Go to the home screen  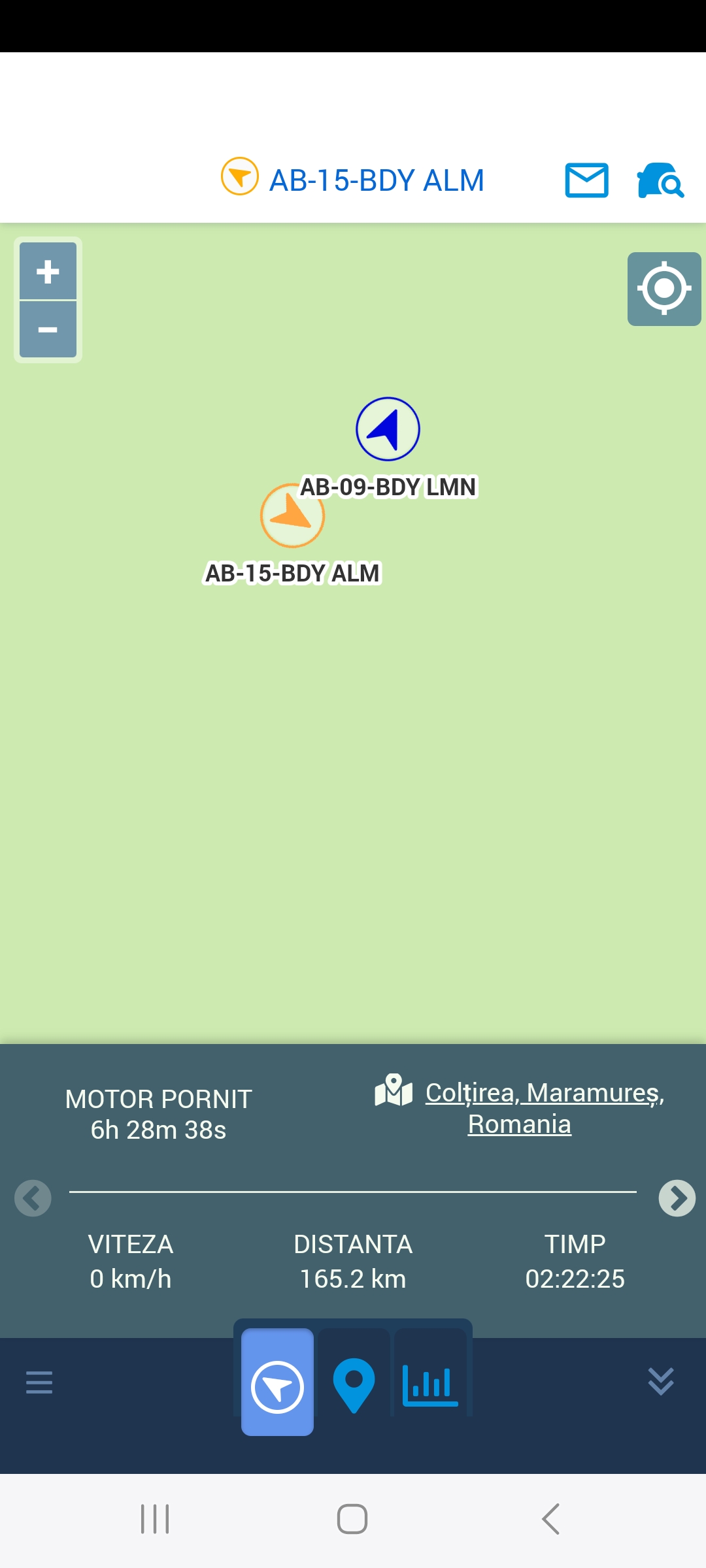click(x=352, y=1519)
